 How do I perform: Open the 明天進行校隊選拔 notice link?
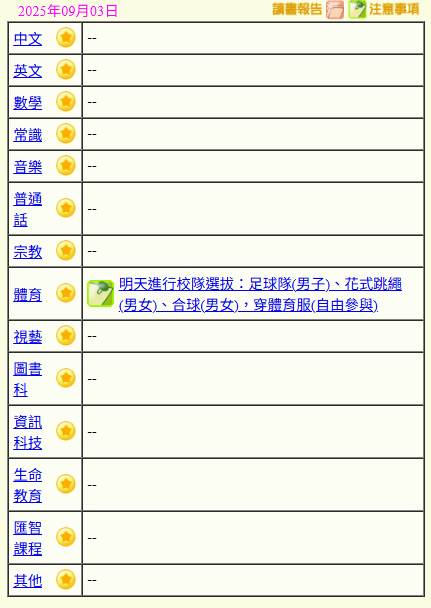[x=260, y=295]
